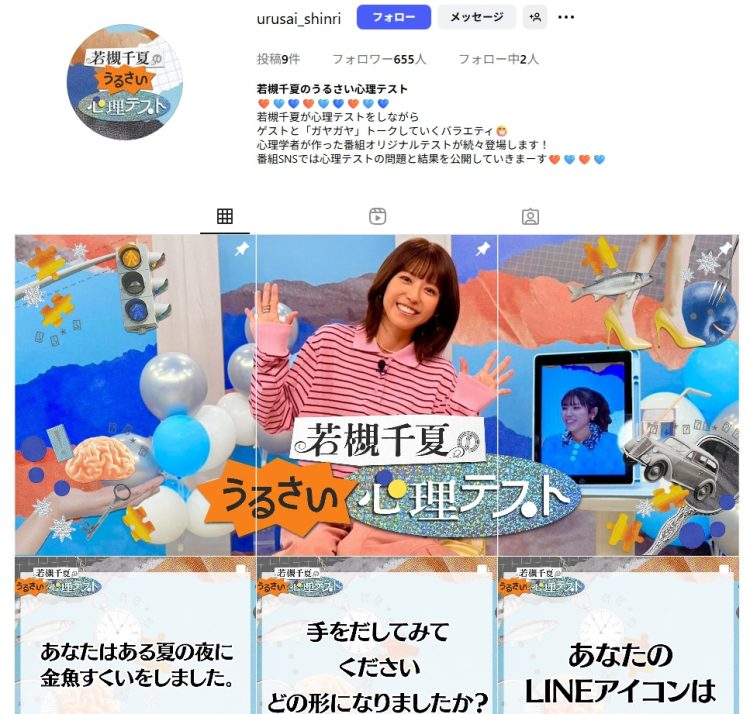This screenshot has height=714, width=750.
Task: Follow the urusai_shinri account
Action: click(393, 17)
